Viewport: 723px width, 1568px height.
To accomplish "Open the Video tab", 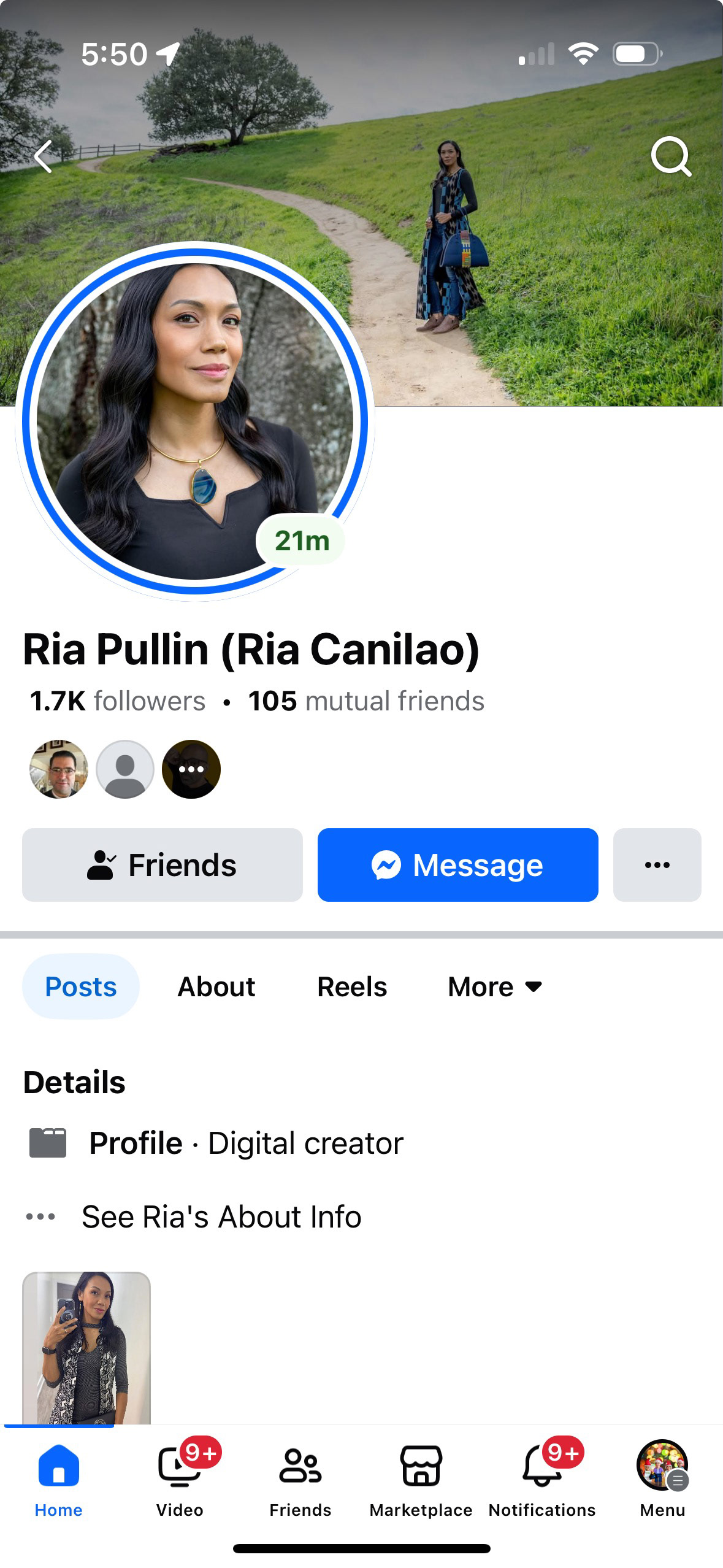I will (180, 1478).
